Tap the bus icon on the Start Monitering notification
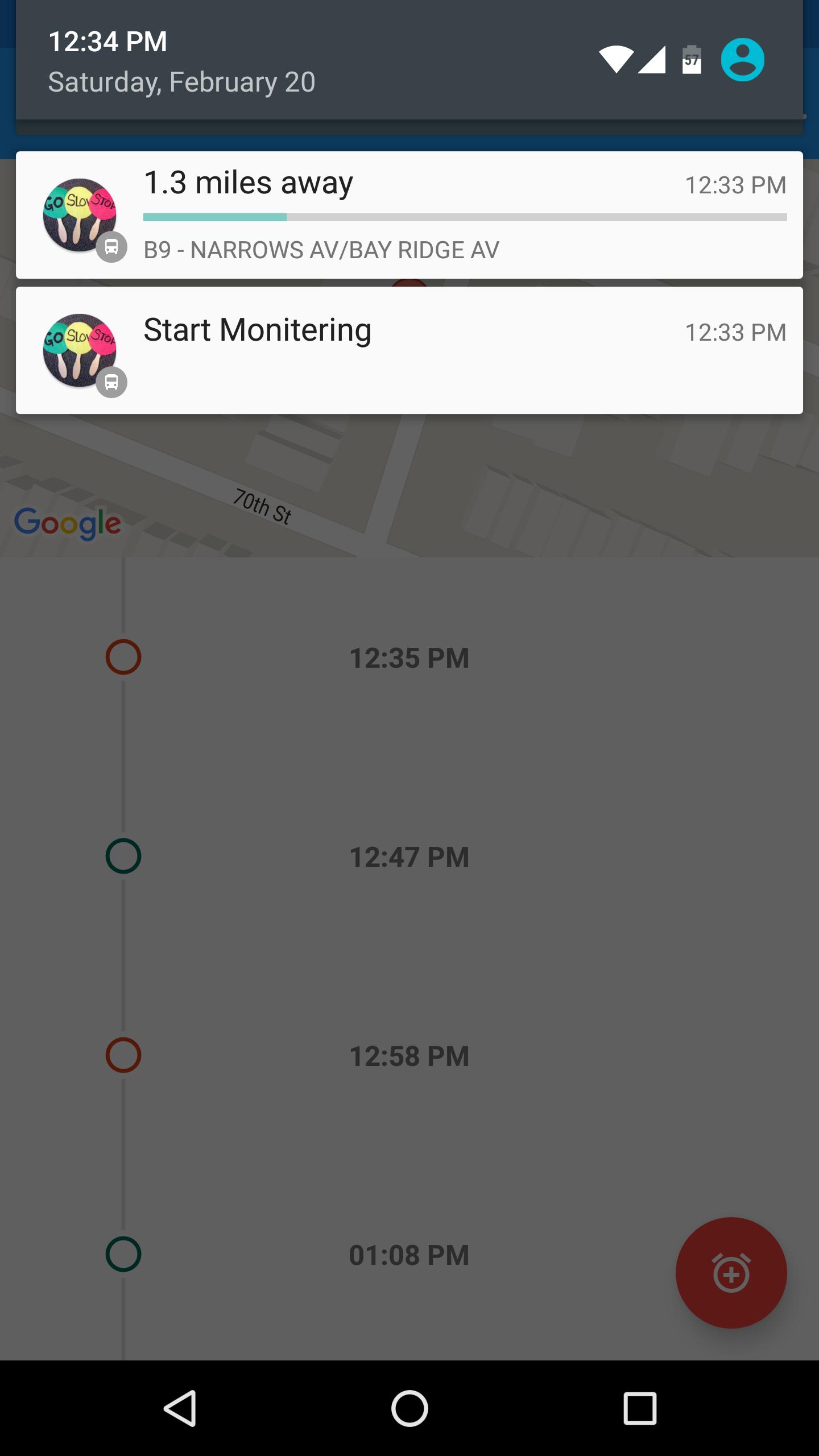 [111, 383]
